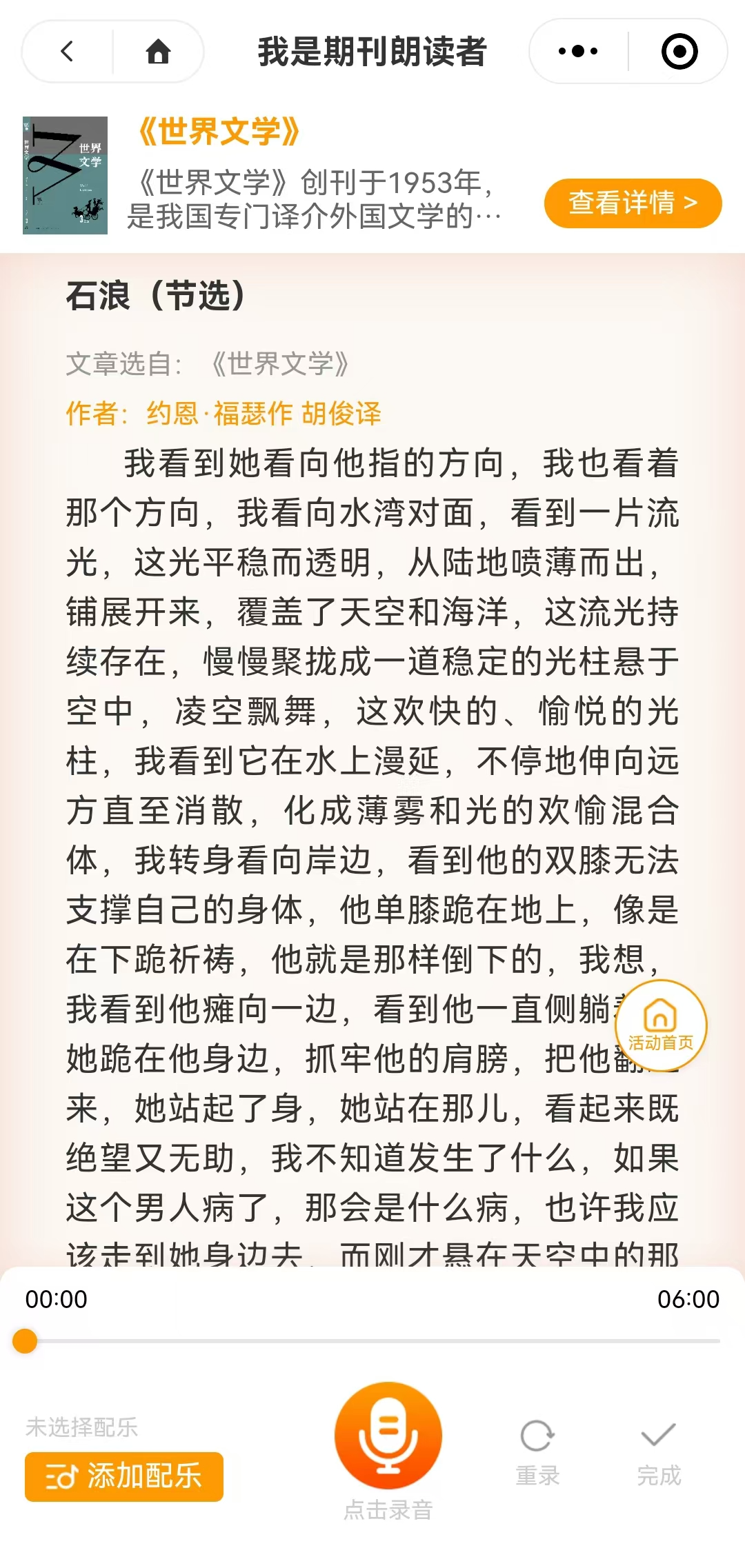Start recording with the microphone button
The height and width of the screenshot is (1568, 745).
(x=388, y=1435)
